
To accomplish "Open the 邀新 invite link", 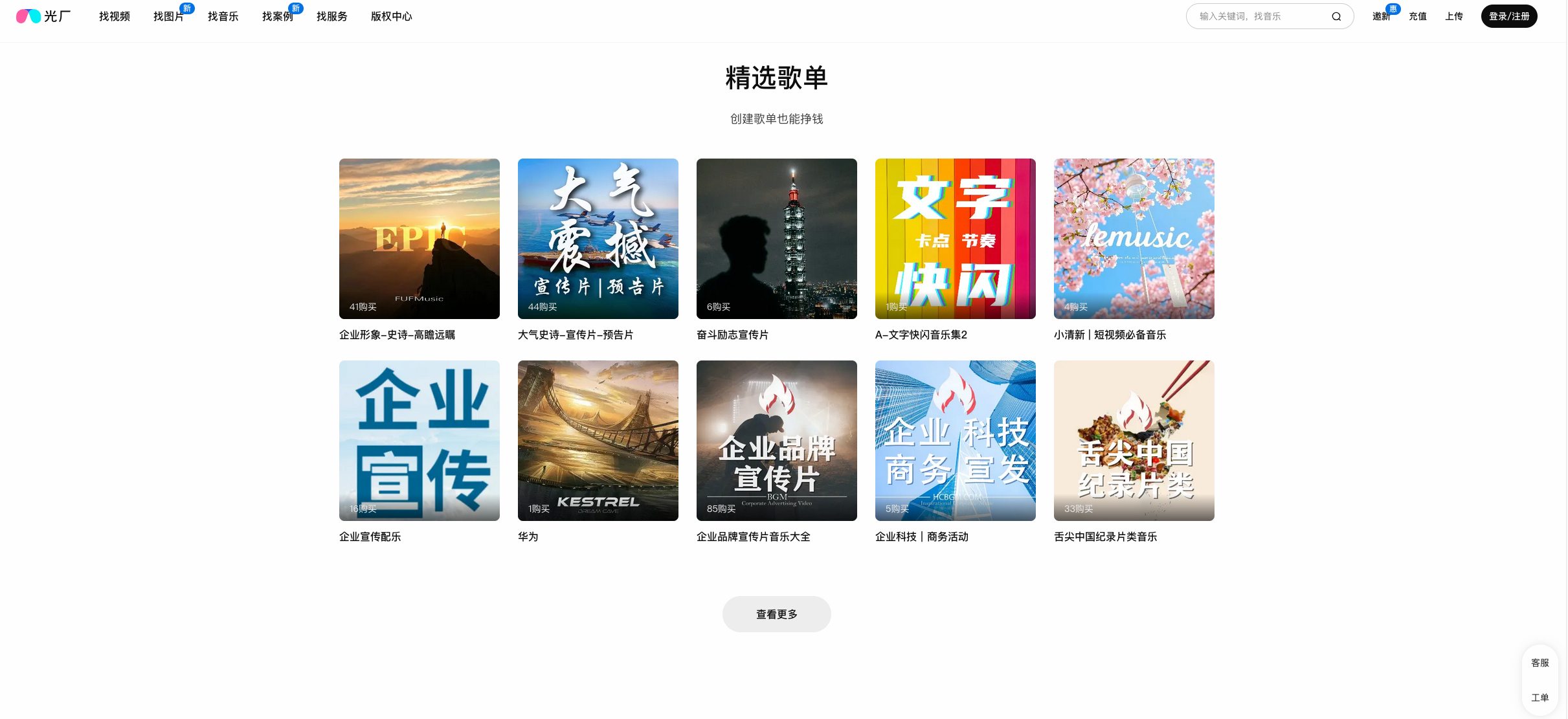I will [x=1381, y=16].
